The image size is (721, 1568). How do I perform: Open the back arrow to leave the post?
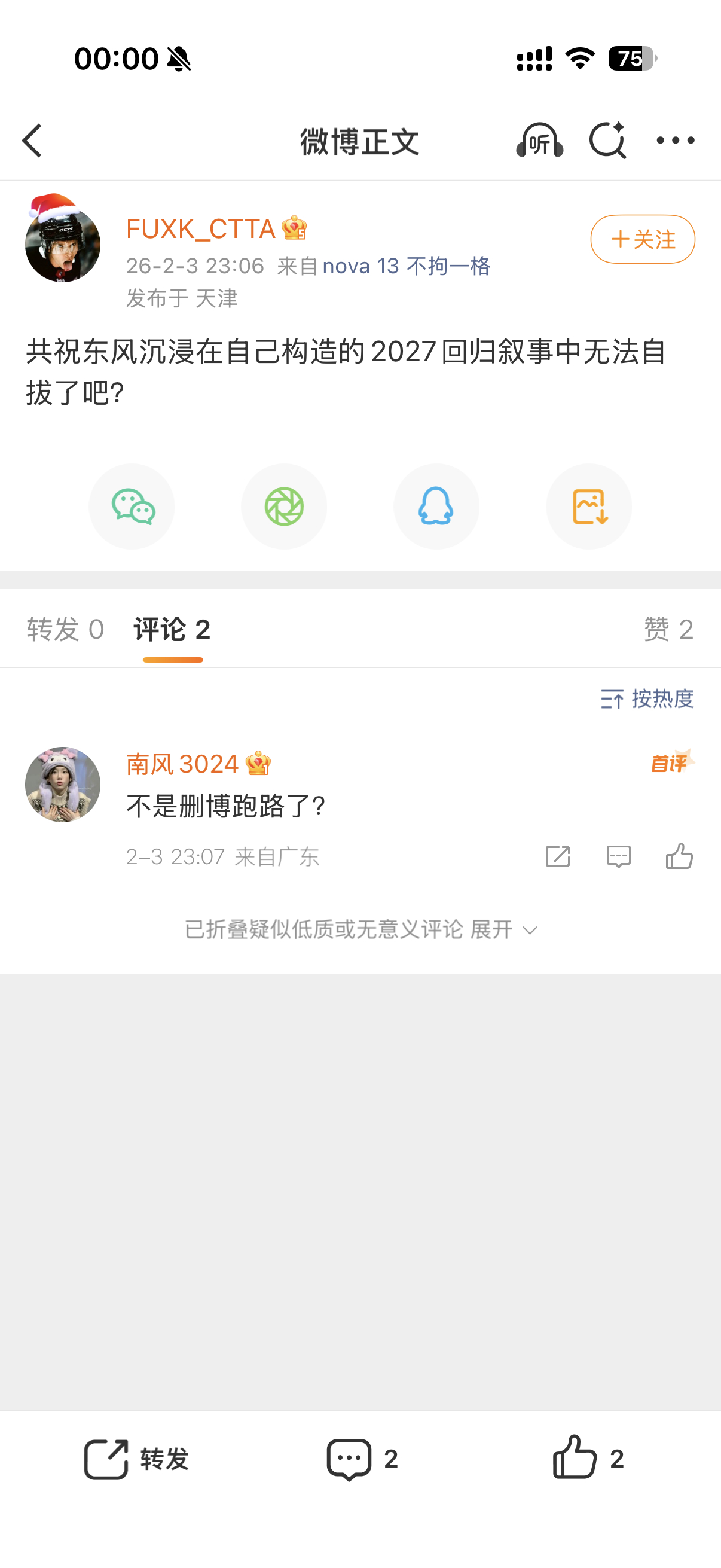pyautogui.click(x=32, y=140)
